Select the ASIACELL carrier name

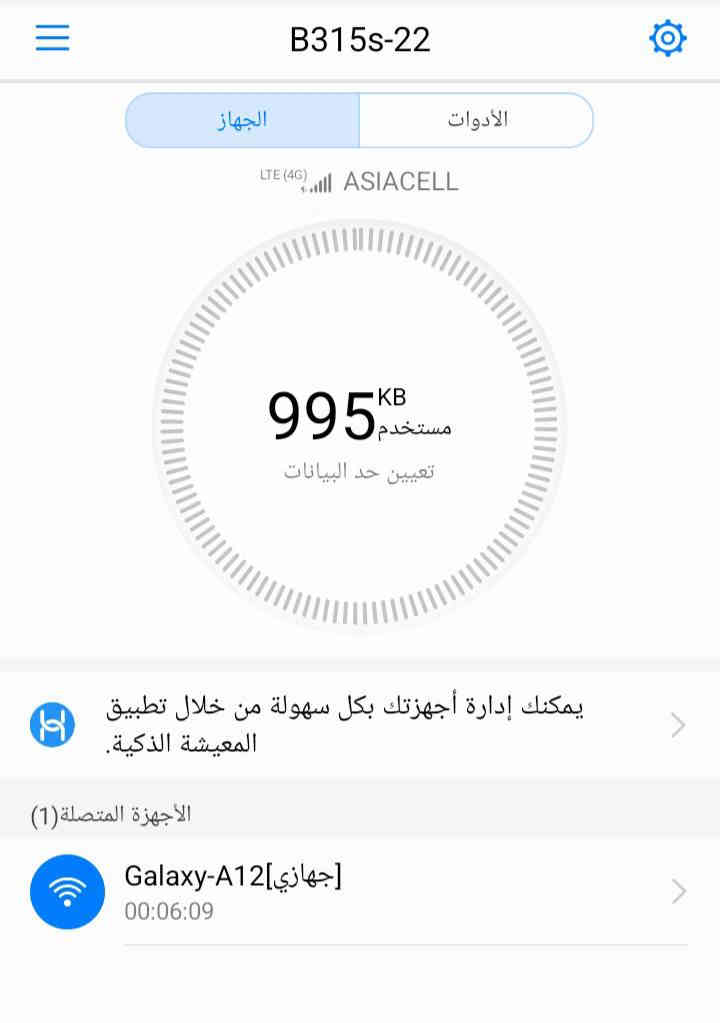400,182
